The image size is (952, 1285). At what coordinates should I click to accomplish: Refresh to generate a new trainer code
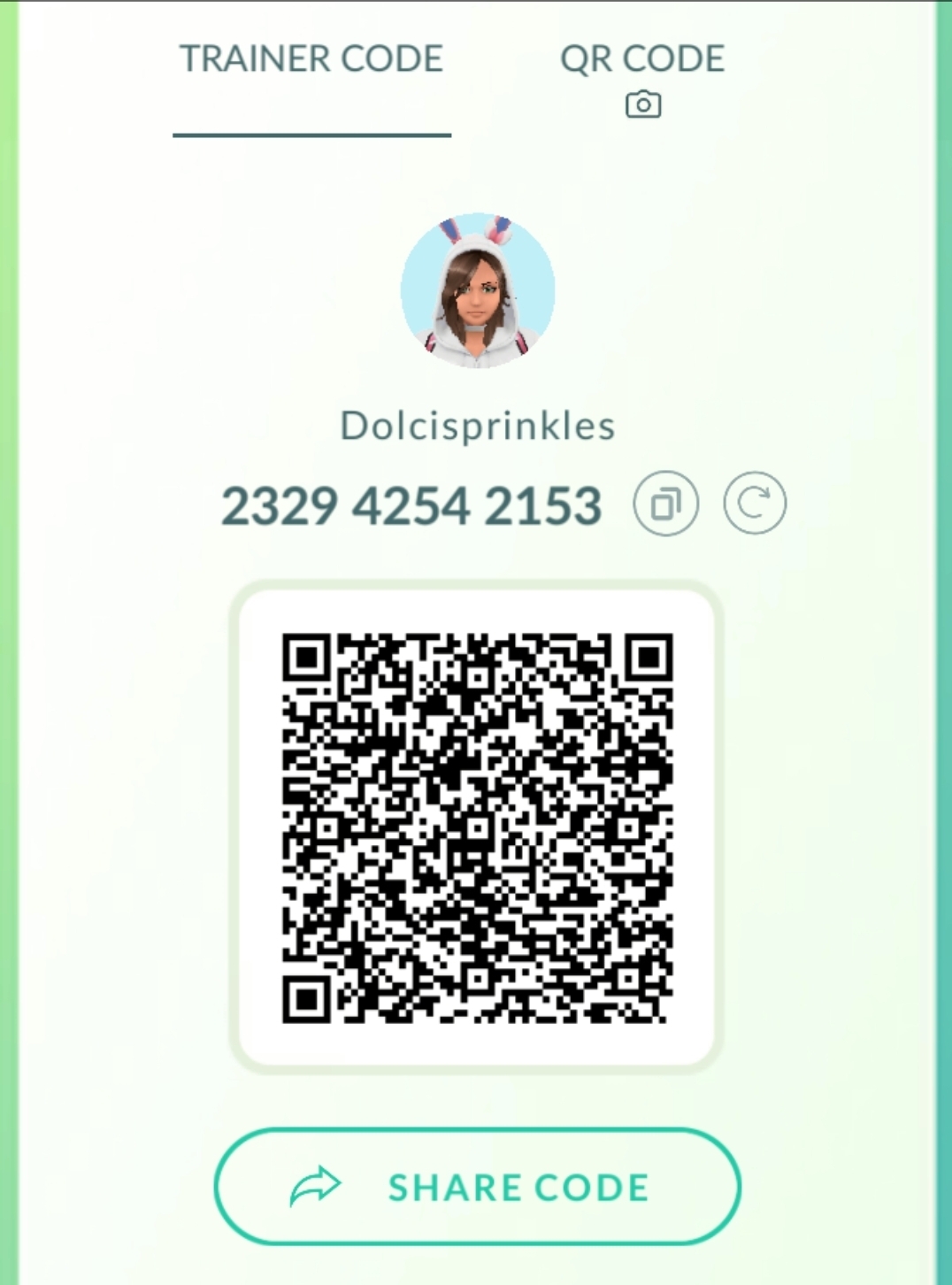tap(754, 504)
